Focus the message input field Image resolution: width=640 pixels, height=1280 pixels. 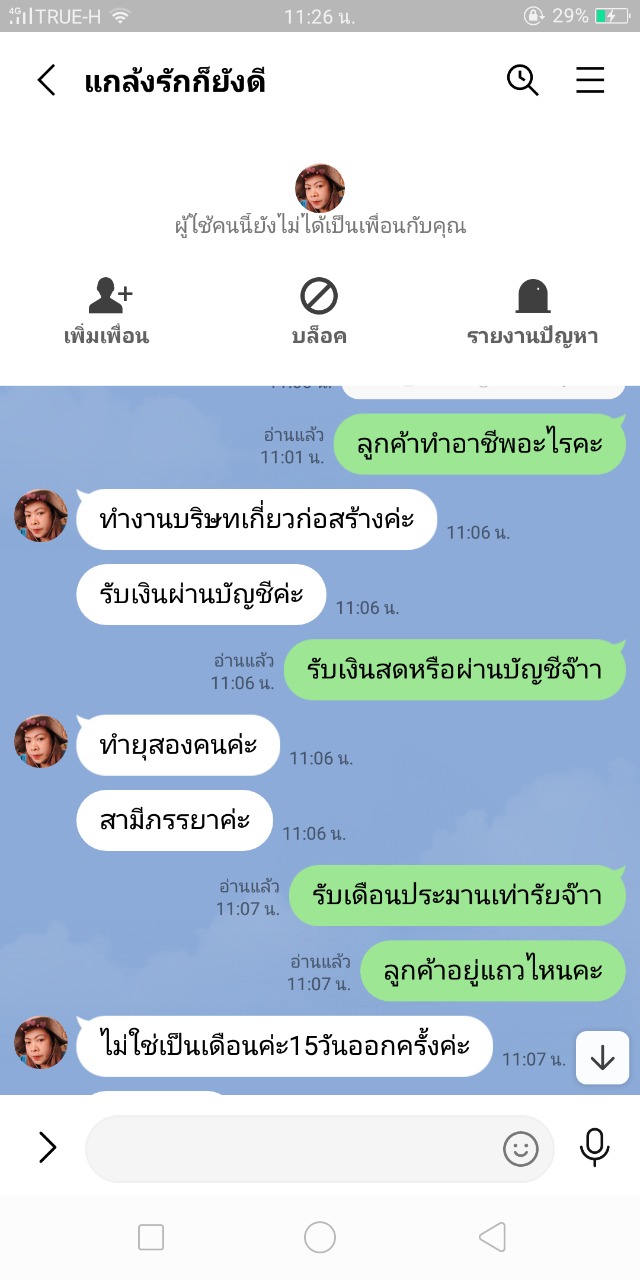[x=290, y=1148]
